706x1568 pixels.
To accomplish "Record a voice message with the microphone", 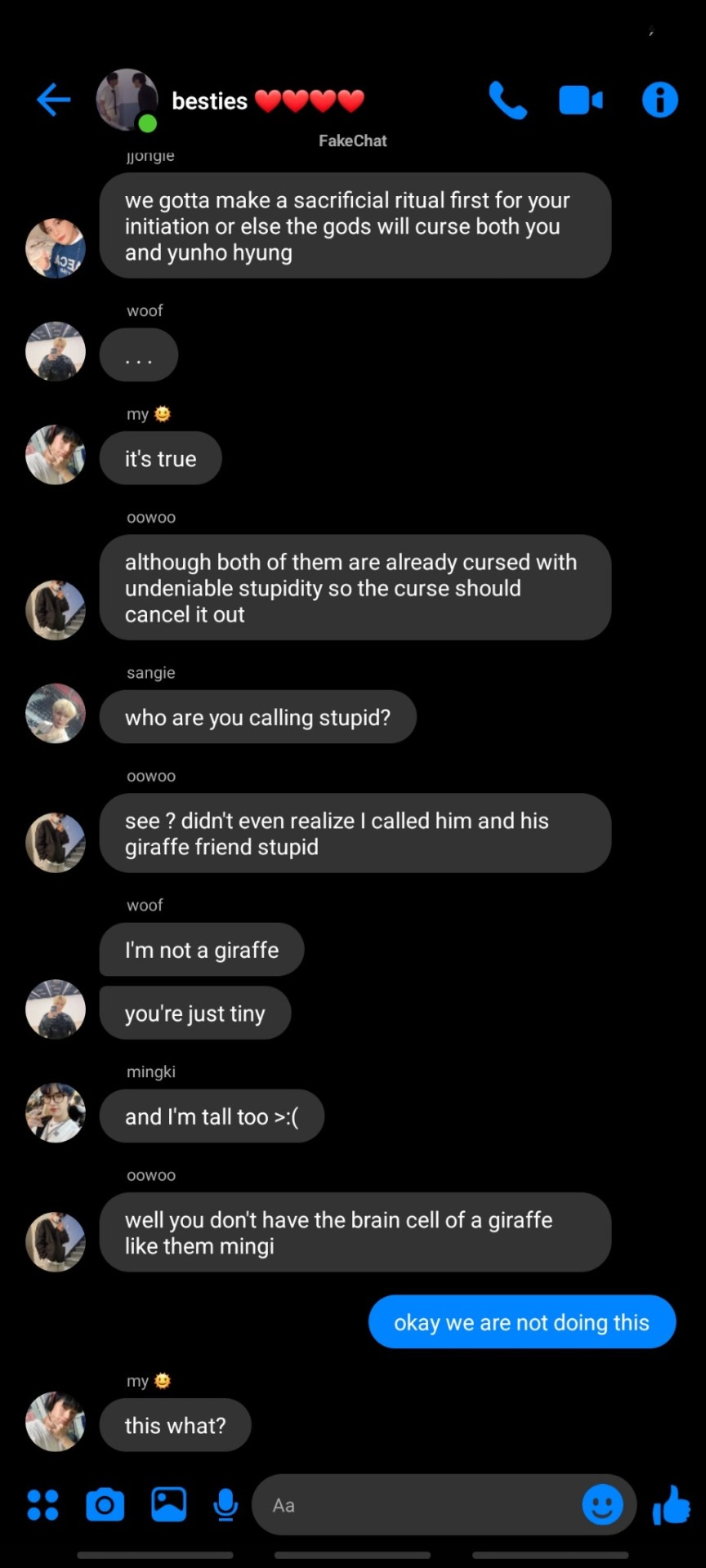I will [226, 1504].
